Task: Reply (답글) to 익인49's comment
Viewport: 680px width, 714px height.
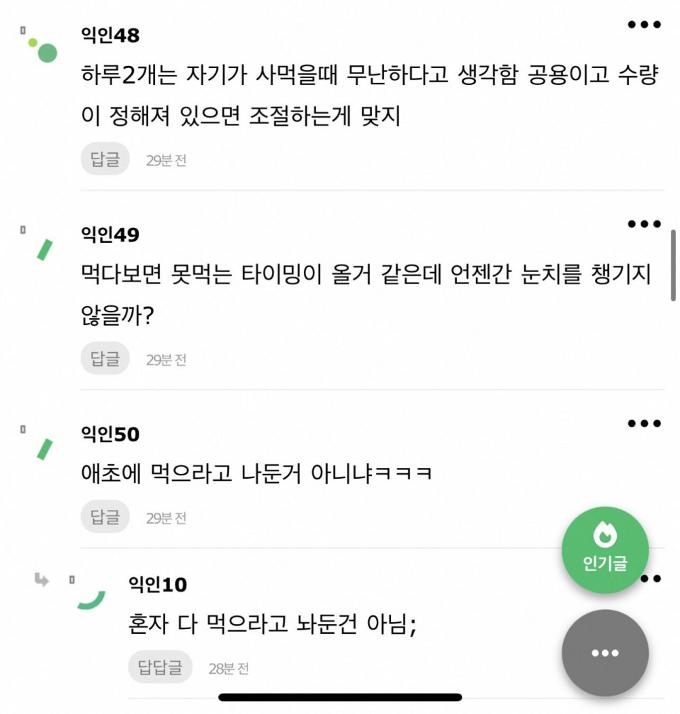Action: point(105,359)
